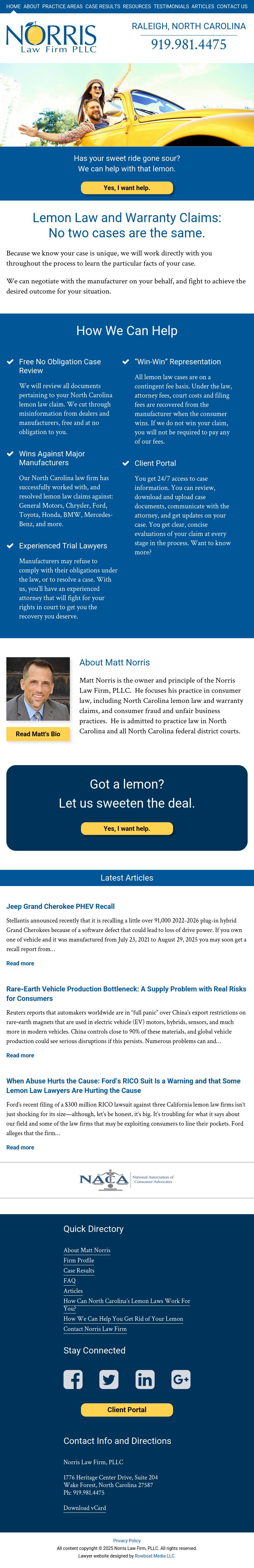
Task: Visit the firm's Facebook page
Action: tap(73, 1379)
